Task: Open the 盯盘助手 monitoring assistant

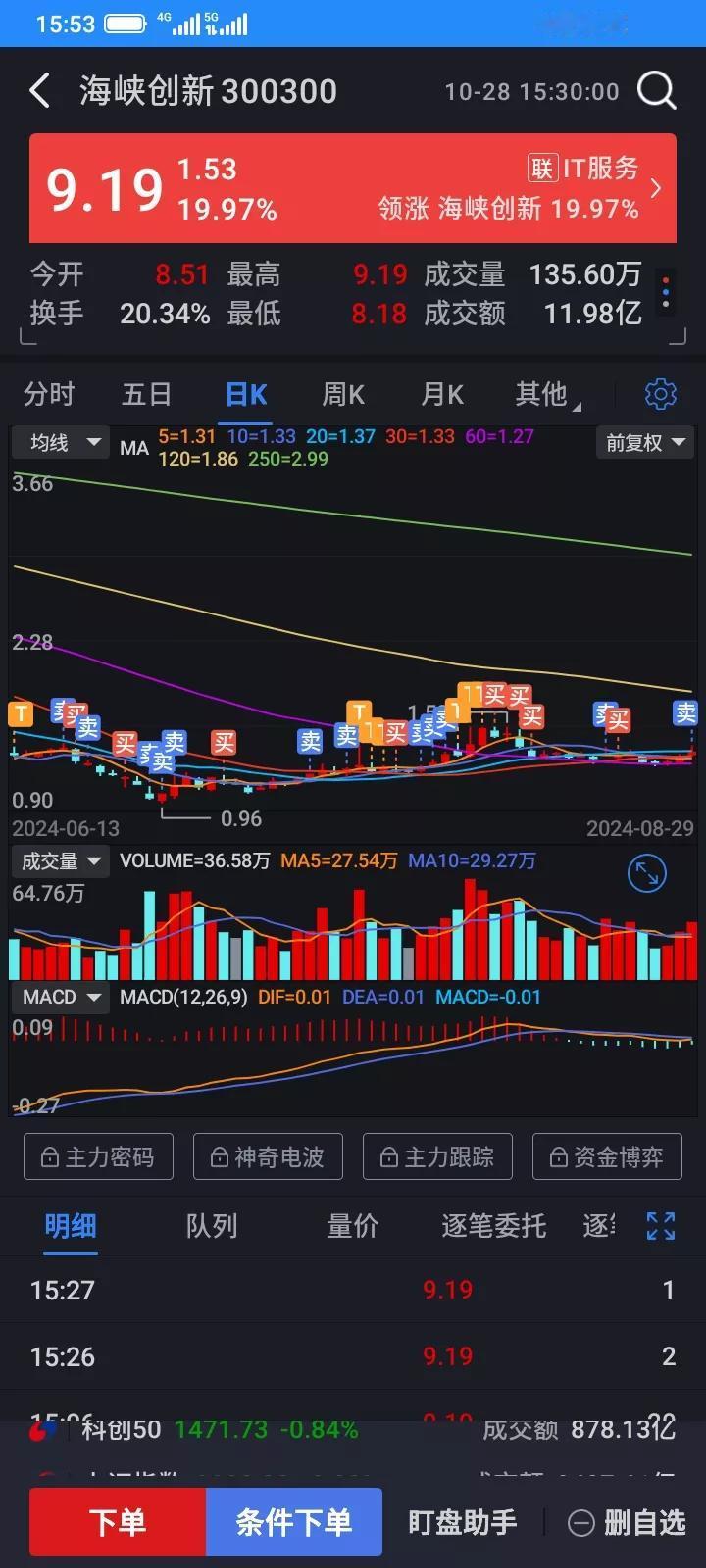Action: 461,1522
